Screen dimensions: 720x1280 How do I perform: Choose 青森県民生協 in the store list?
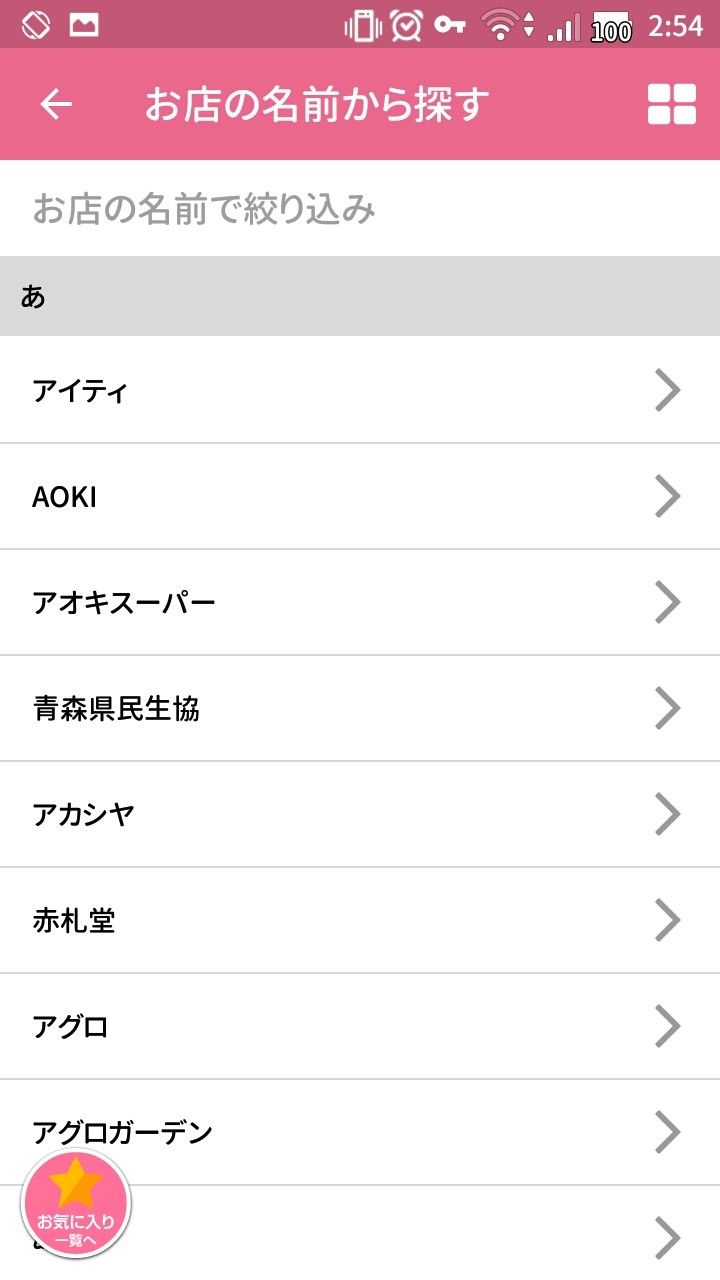360,708
